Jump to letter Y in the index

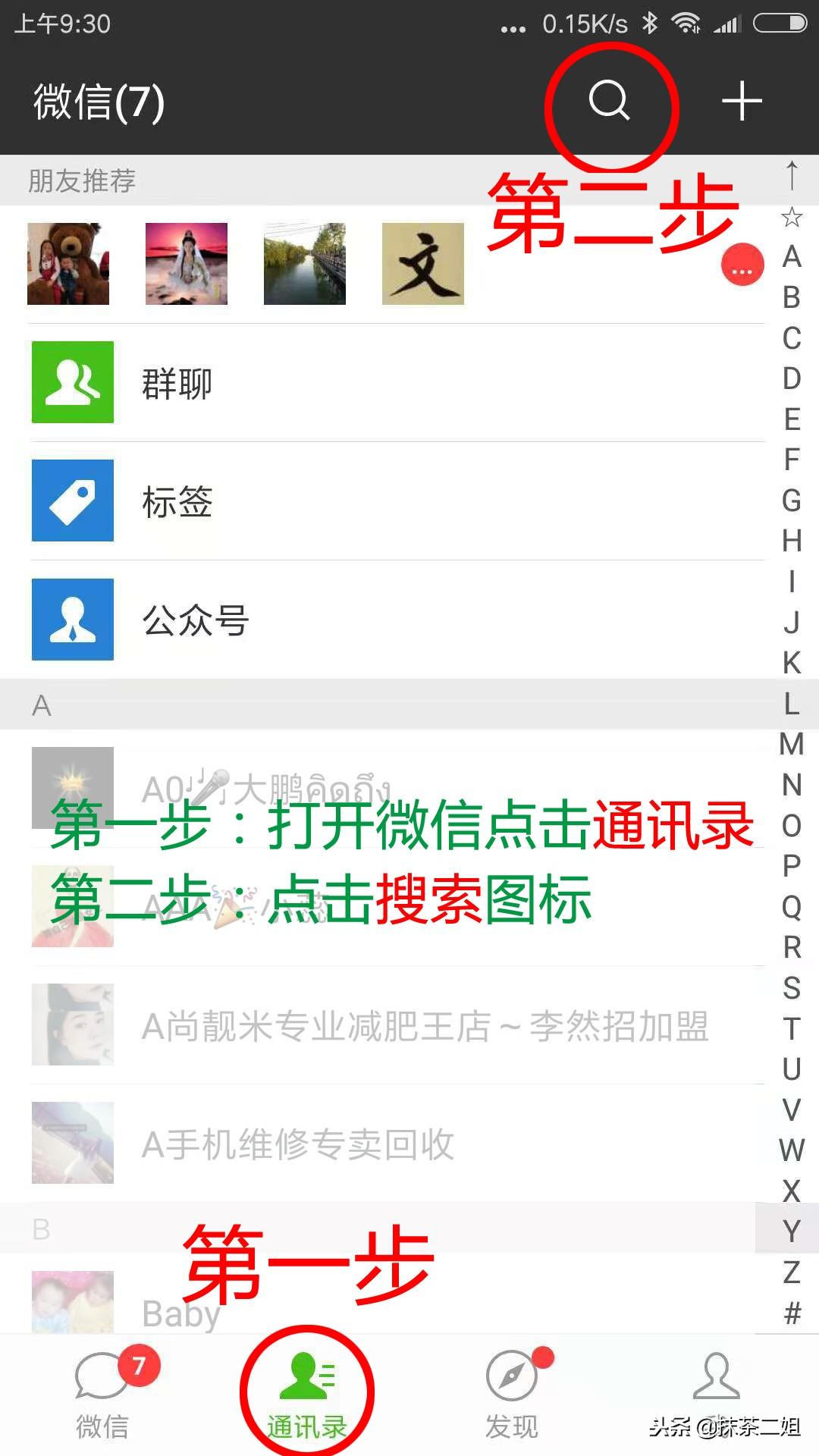(x=791, y=1231)
